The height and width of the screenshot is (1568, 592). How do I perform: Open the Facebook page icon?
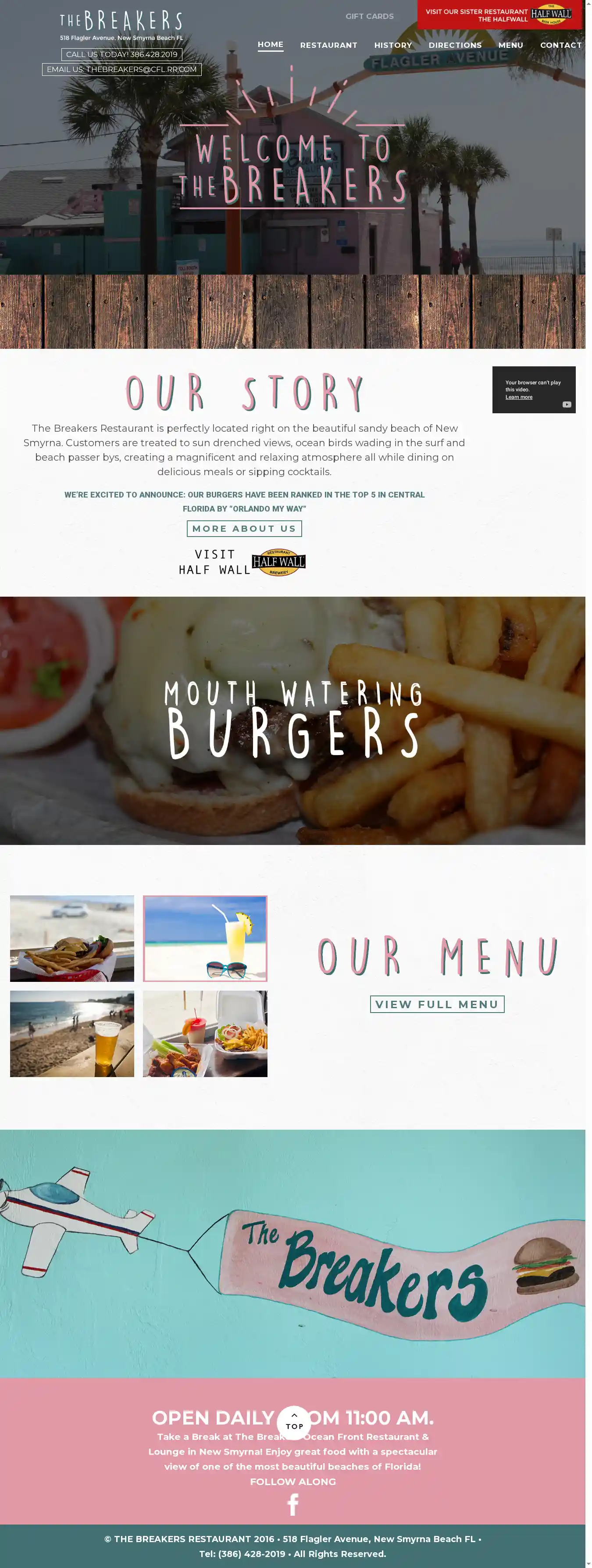tap(293, 1504)
